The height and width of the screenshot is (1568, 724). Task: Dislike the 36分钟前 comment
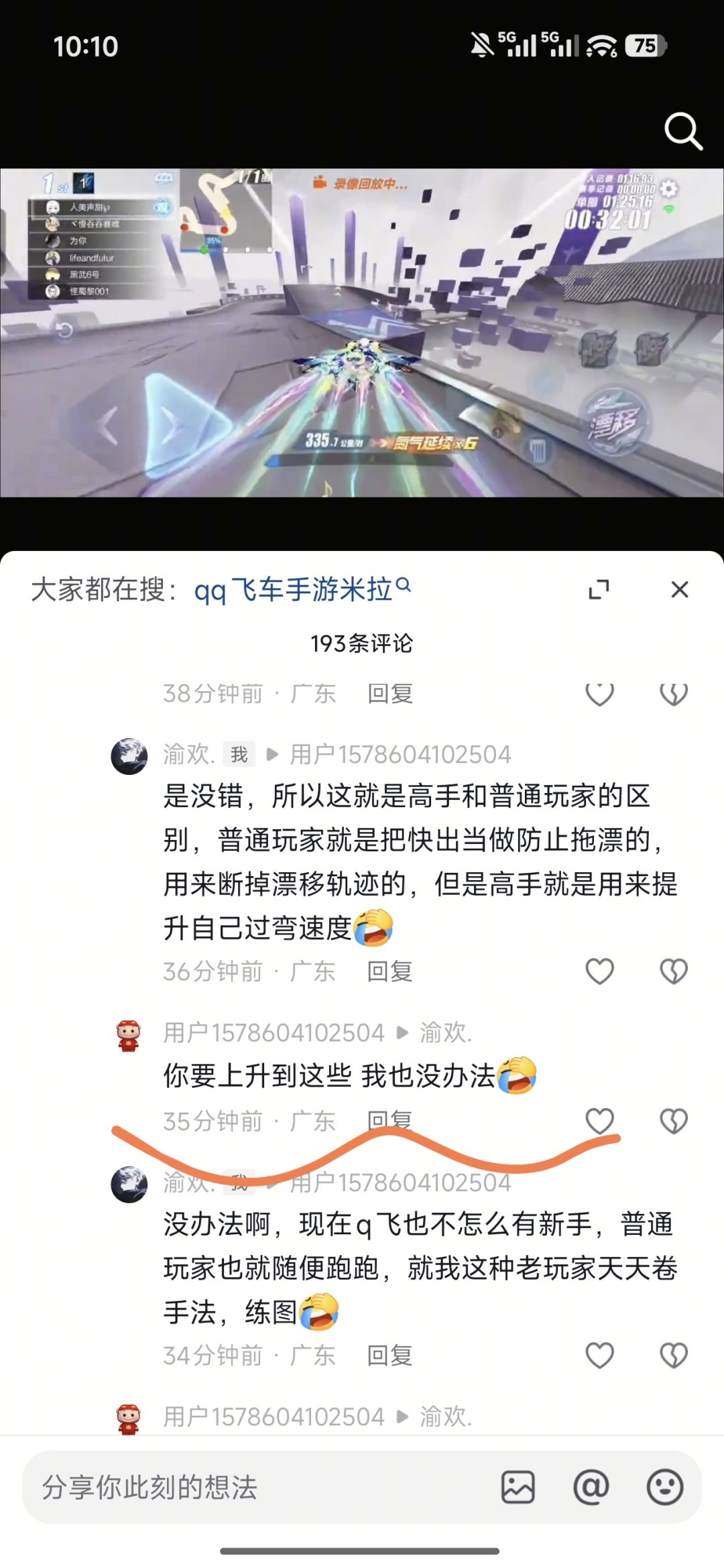(674, 971)
